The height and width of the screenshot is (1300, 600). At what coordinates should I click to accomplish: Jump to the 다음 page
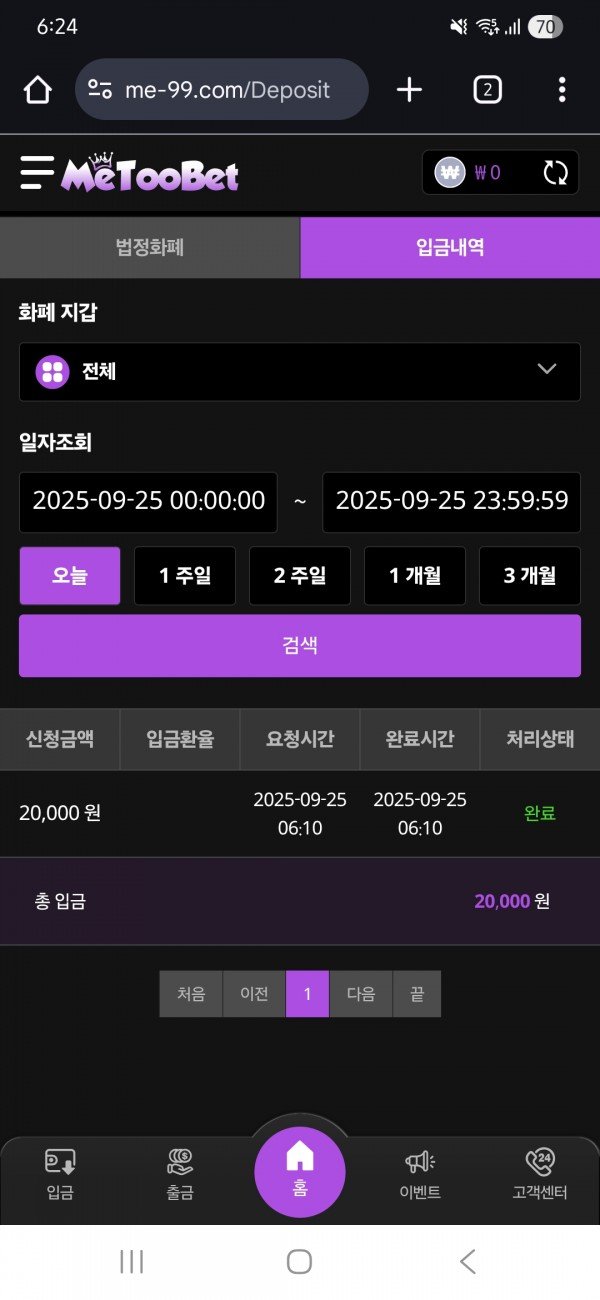(x=361, y=994)
